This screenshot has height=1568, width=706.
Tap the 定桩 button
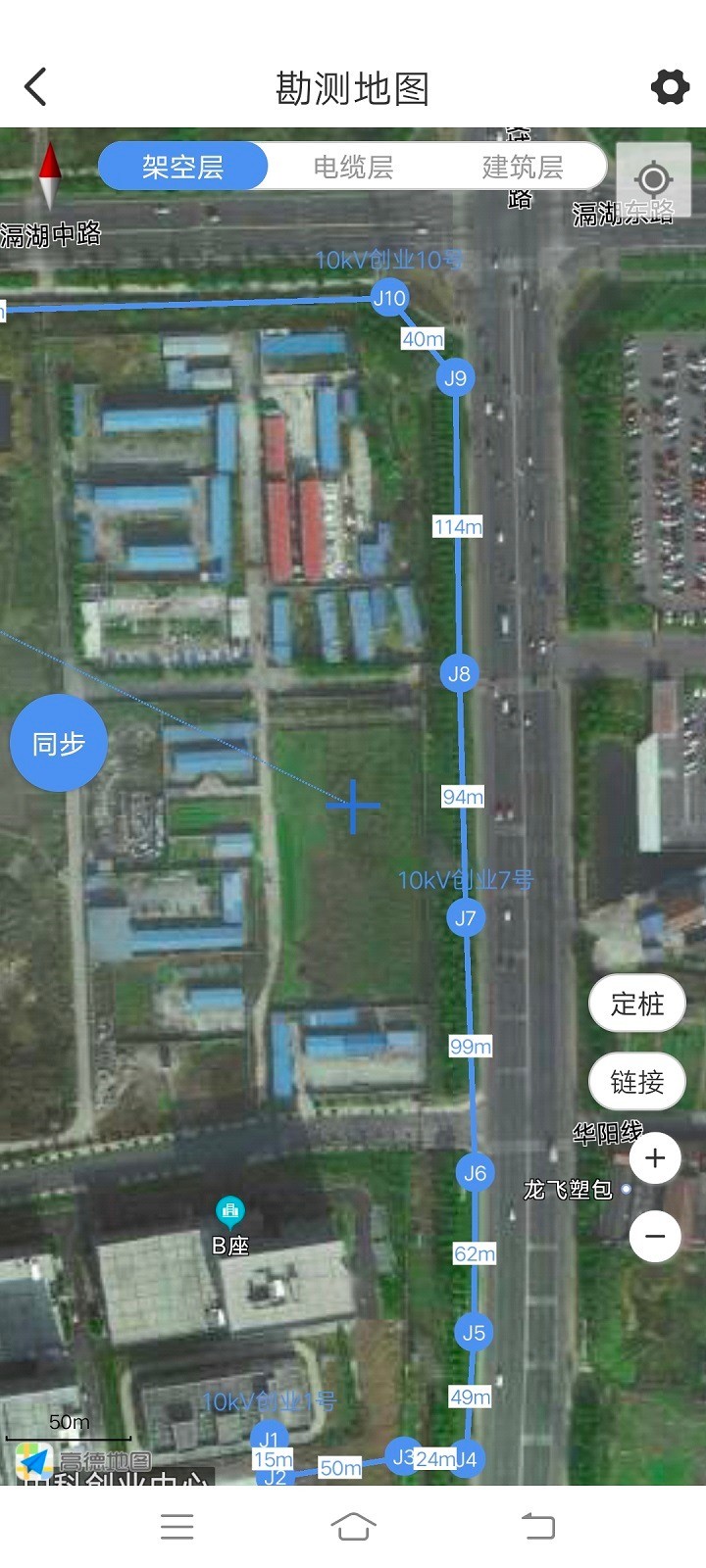coord(637,1004)
